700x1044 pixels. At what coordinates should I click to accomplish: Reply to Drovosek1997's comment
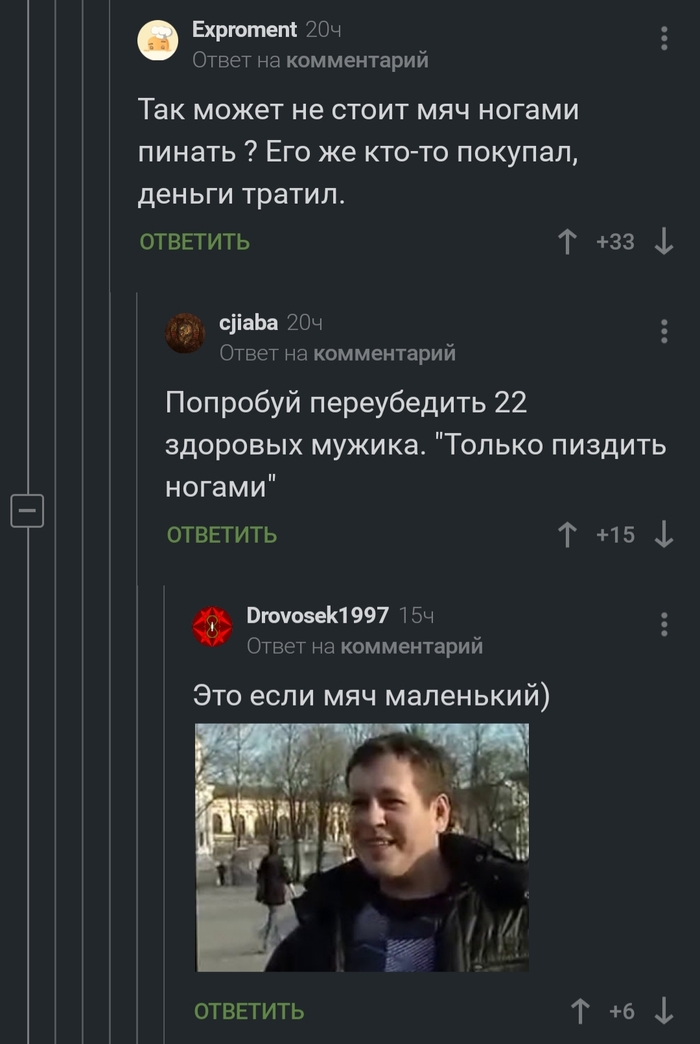[249, 1011]
